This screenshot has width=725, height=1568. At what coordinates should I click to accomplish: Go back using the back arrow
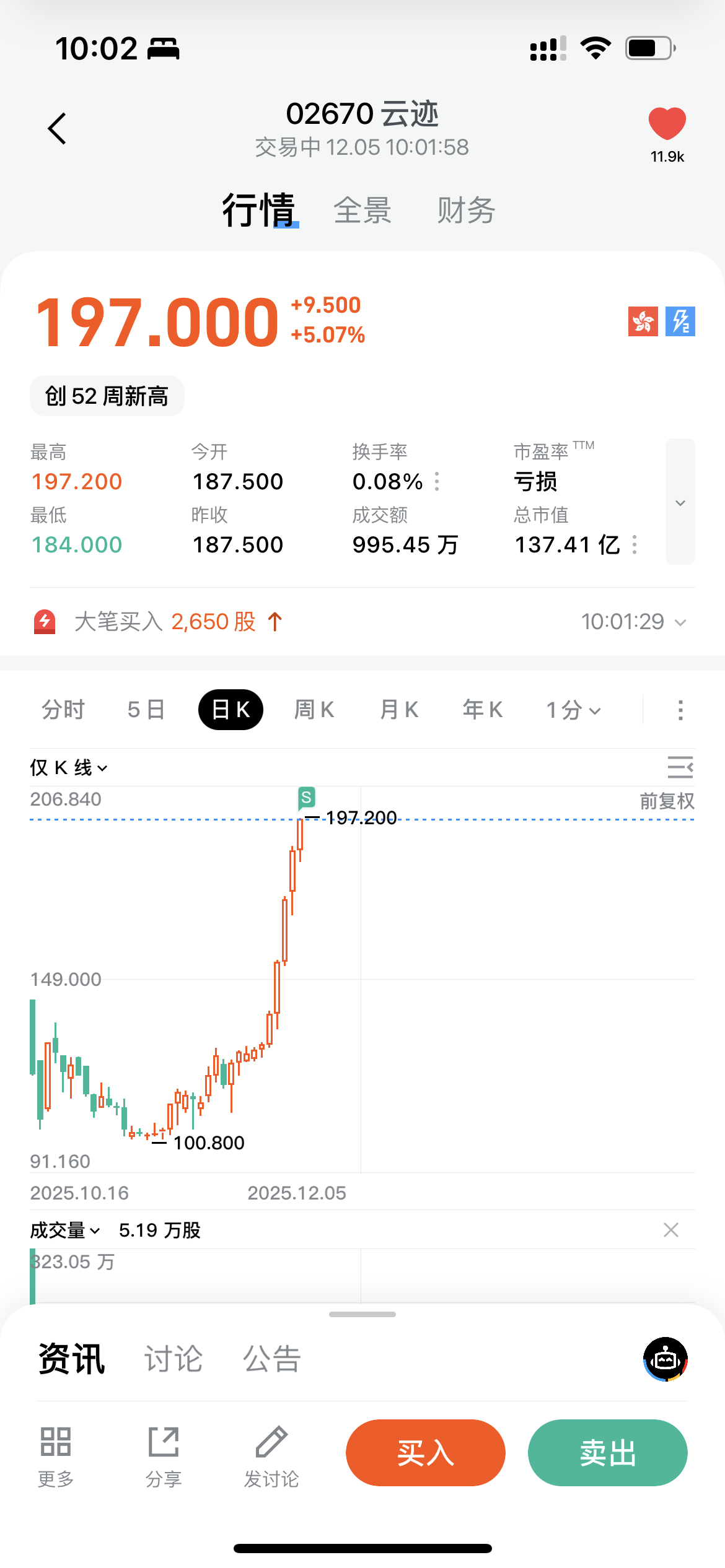tap(57, 129)
